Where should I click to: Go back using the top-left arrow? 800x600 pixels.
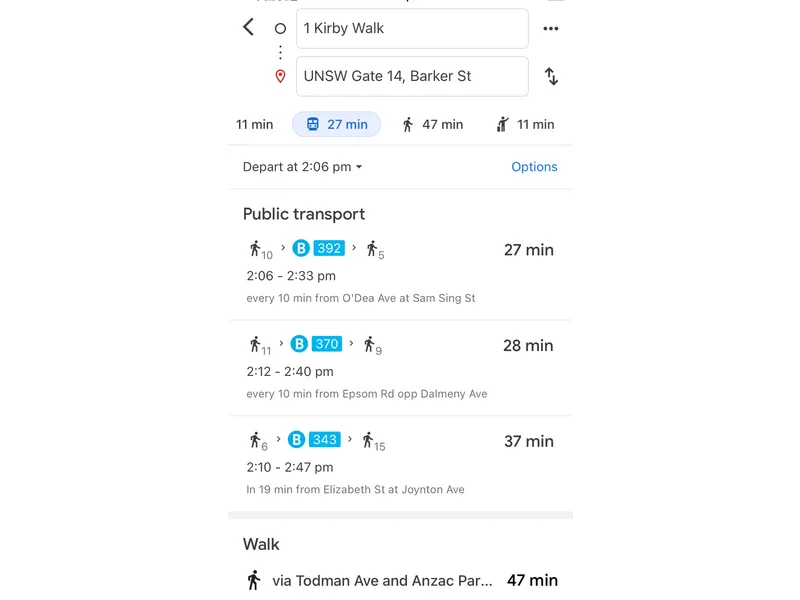[248, 28]
